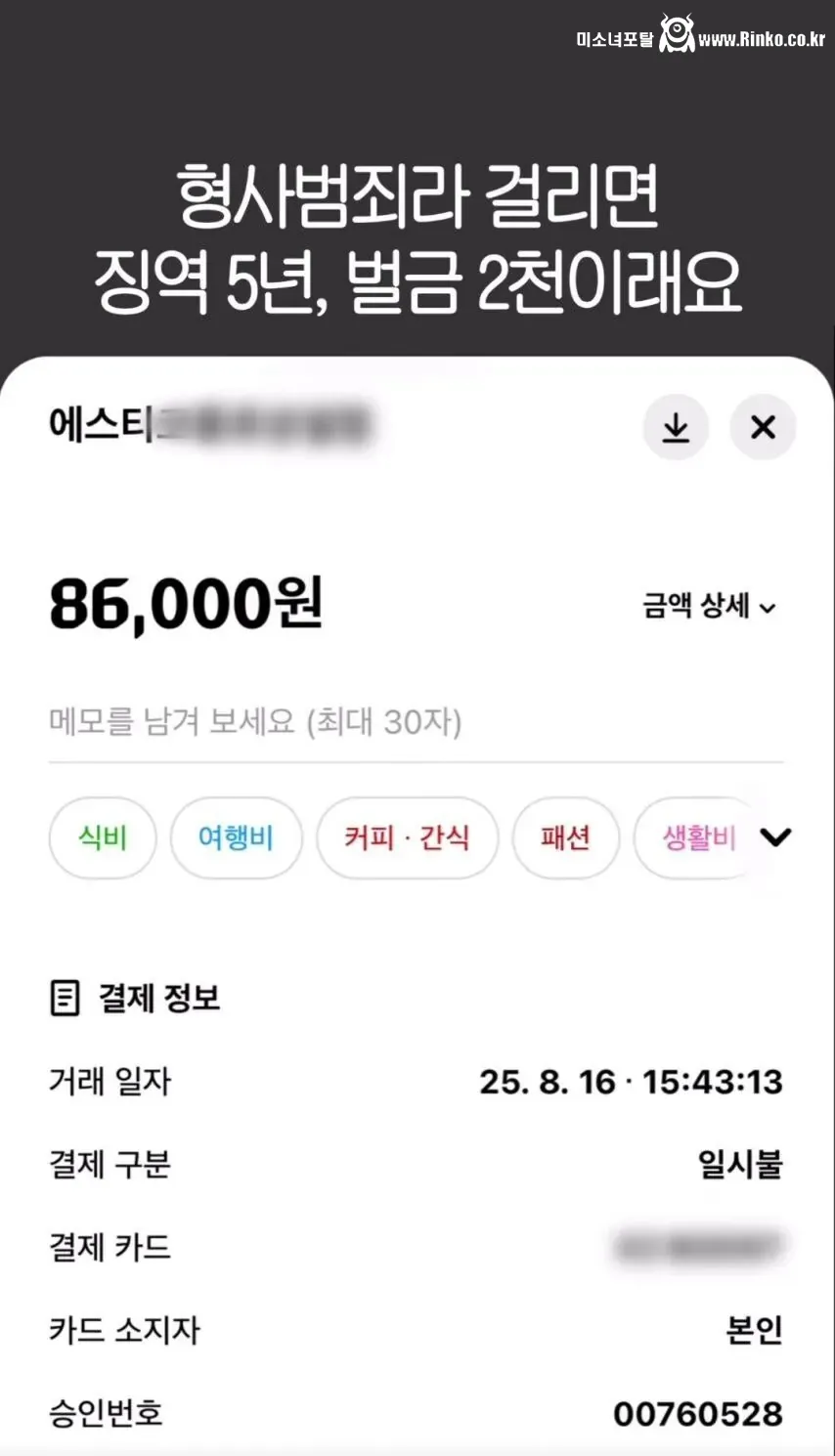Click the 결제 정보 document icon
The height and width of the screenshot is (1456, 835).
click(65, 998)
